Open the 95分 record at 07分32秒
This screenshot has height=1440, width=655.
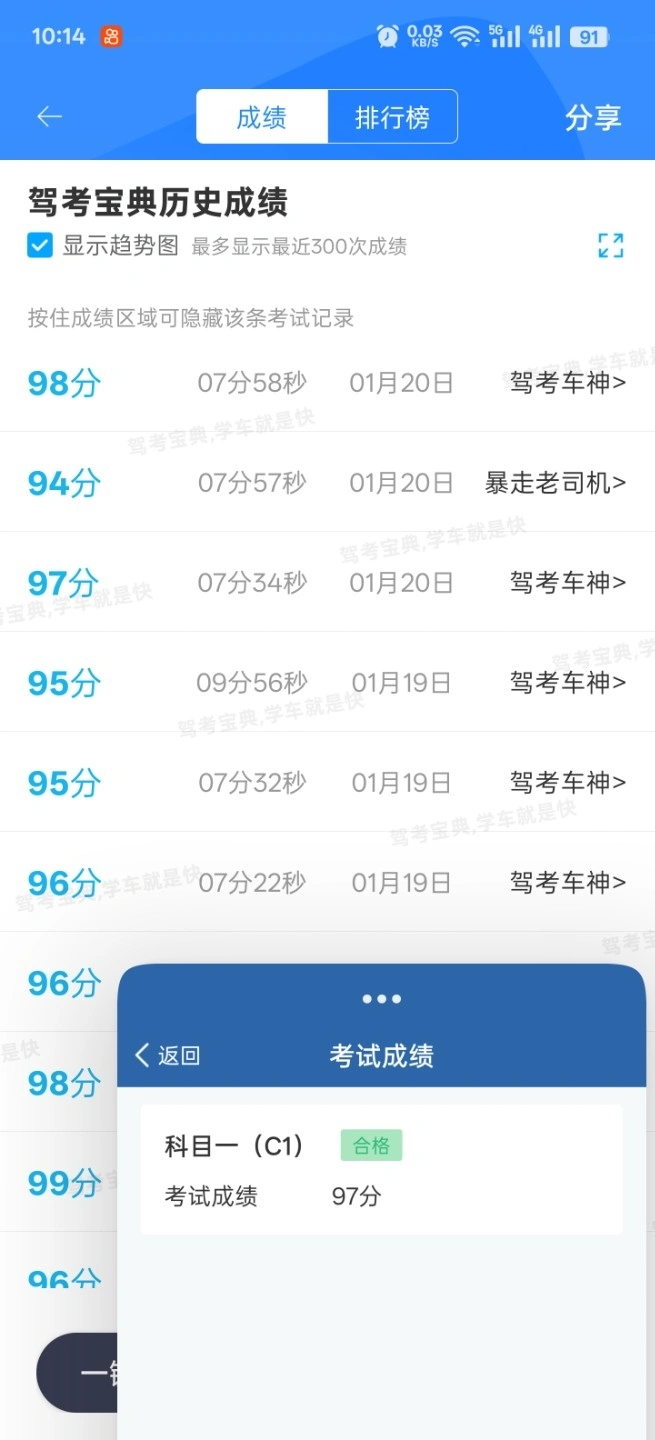coord(327,783)
